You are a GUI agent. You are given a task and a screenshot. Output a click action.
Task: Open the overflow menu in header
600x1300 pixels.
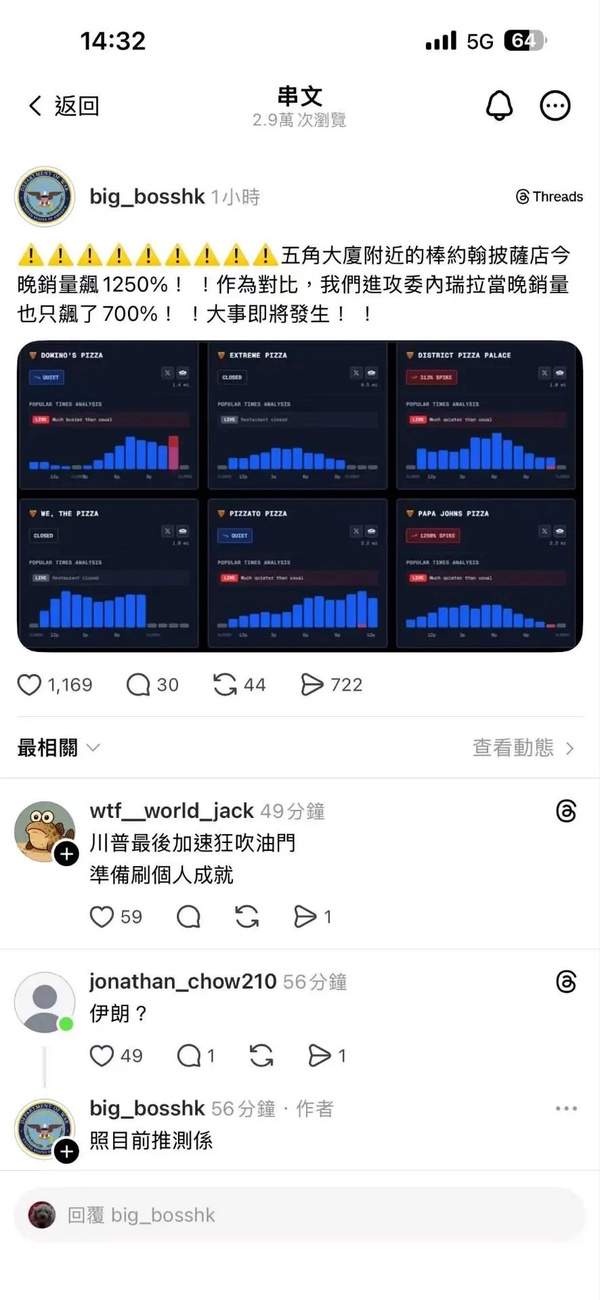(x=555, y=106)
